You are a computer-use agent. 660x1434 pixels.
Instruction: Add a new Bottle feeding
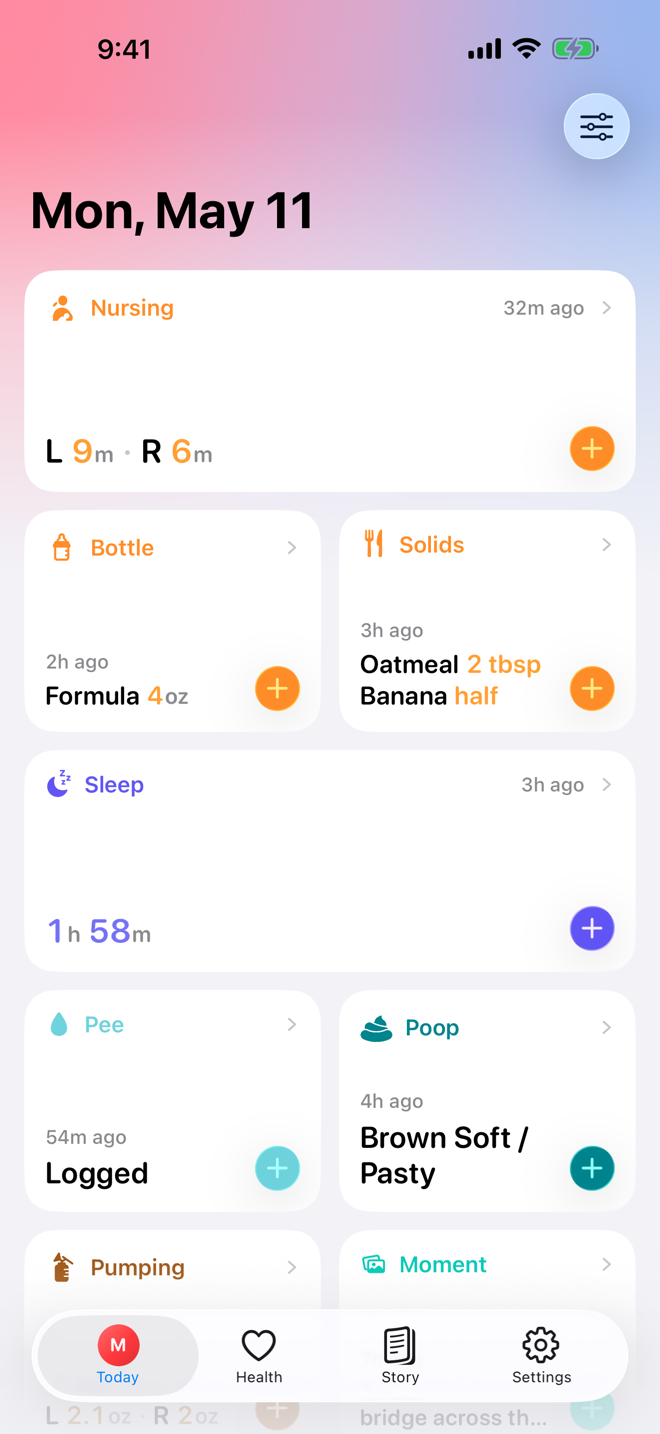277,689
